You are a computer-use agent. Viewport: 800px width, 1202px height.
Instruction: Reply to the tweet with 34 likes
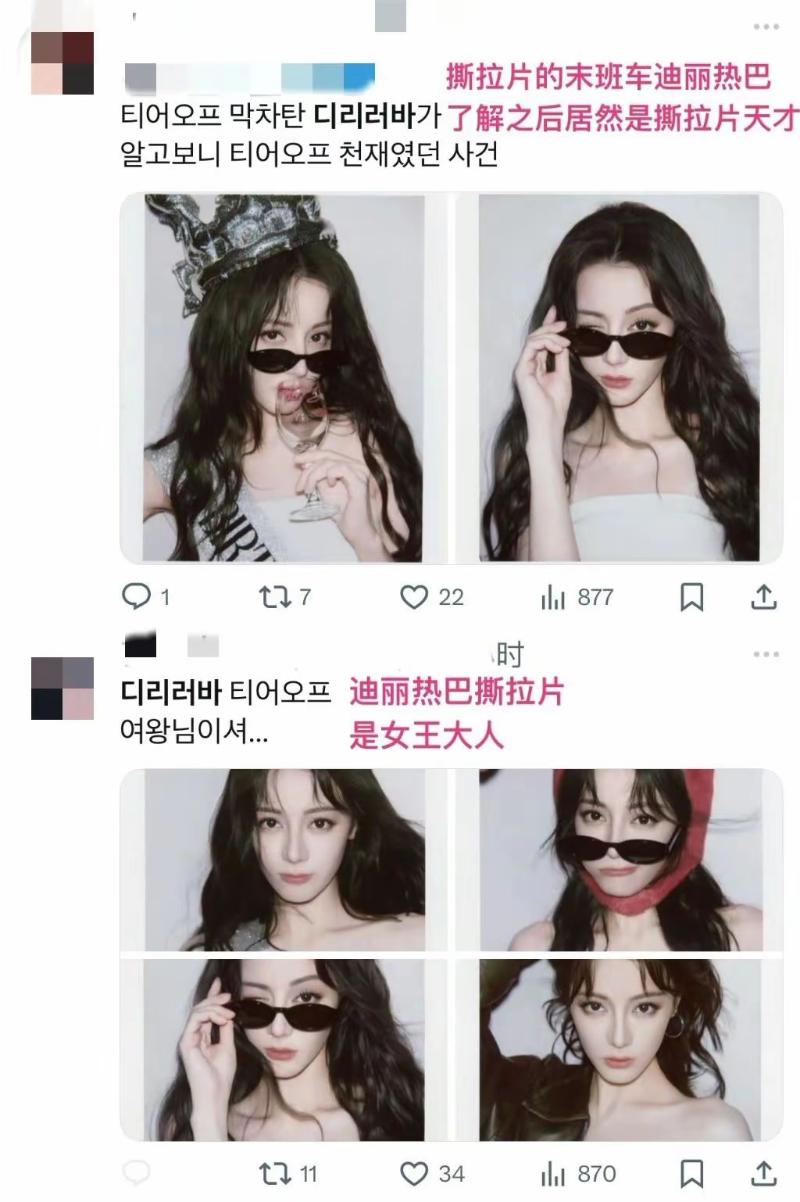135,1172
